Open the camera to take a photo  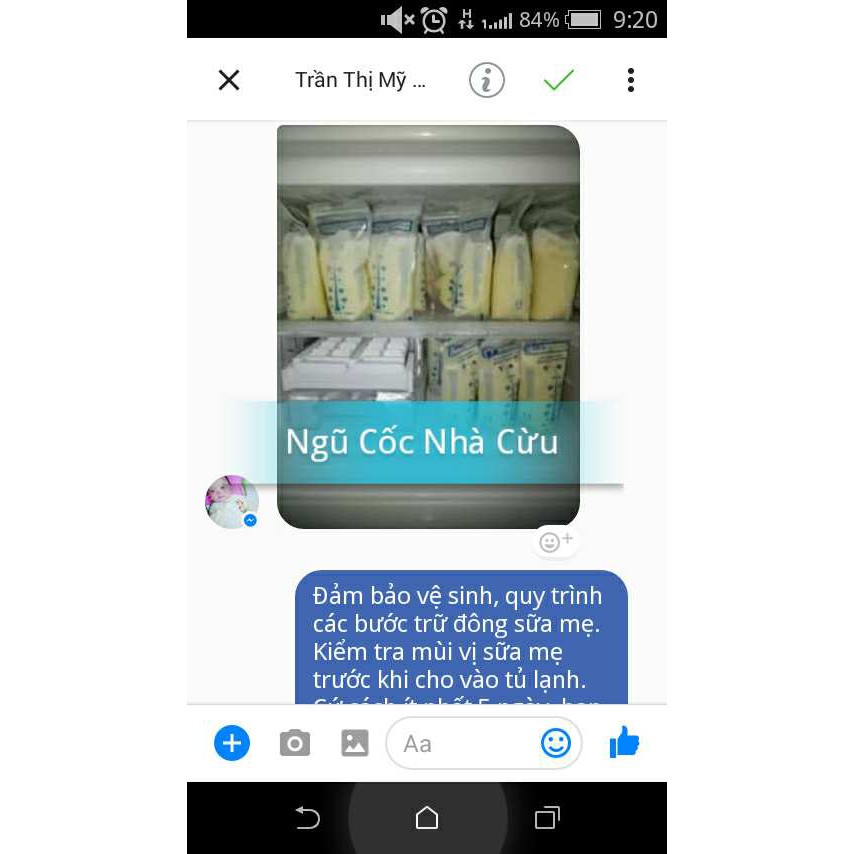pos(294,743)
